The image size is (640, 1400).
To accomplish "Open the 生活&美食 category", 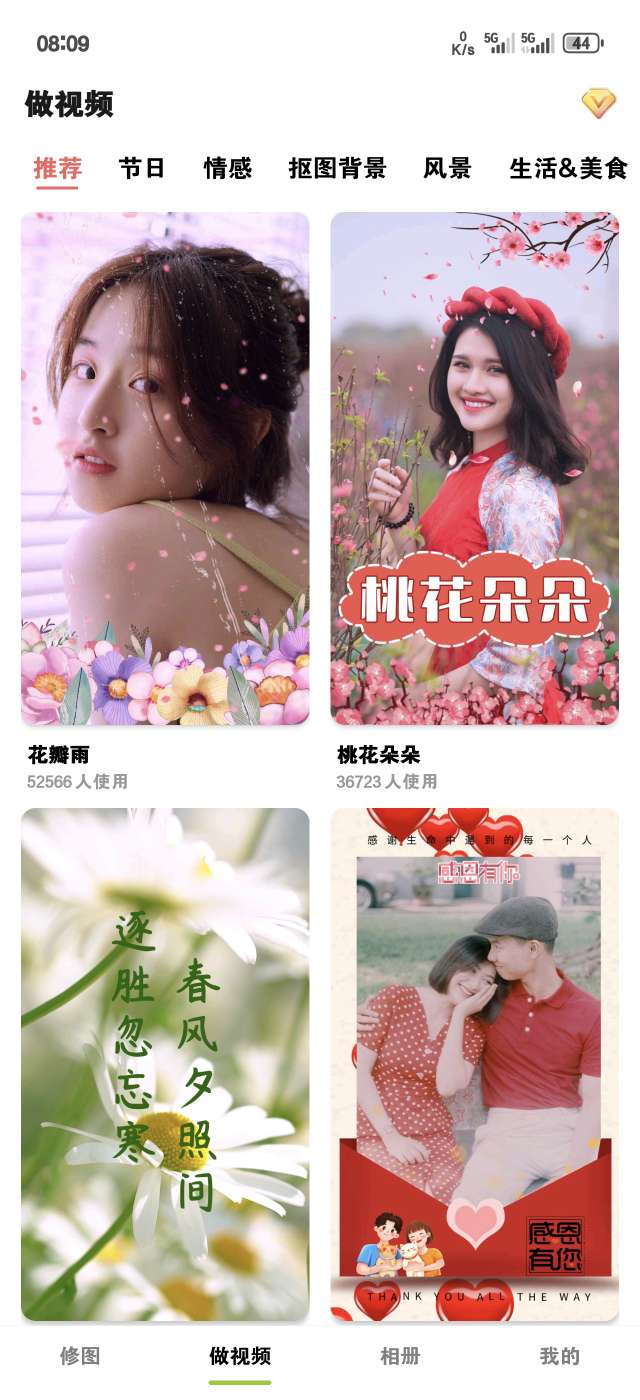I will 568,168.
